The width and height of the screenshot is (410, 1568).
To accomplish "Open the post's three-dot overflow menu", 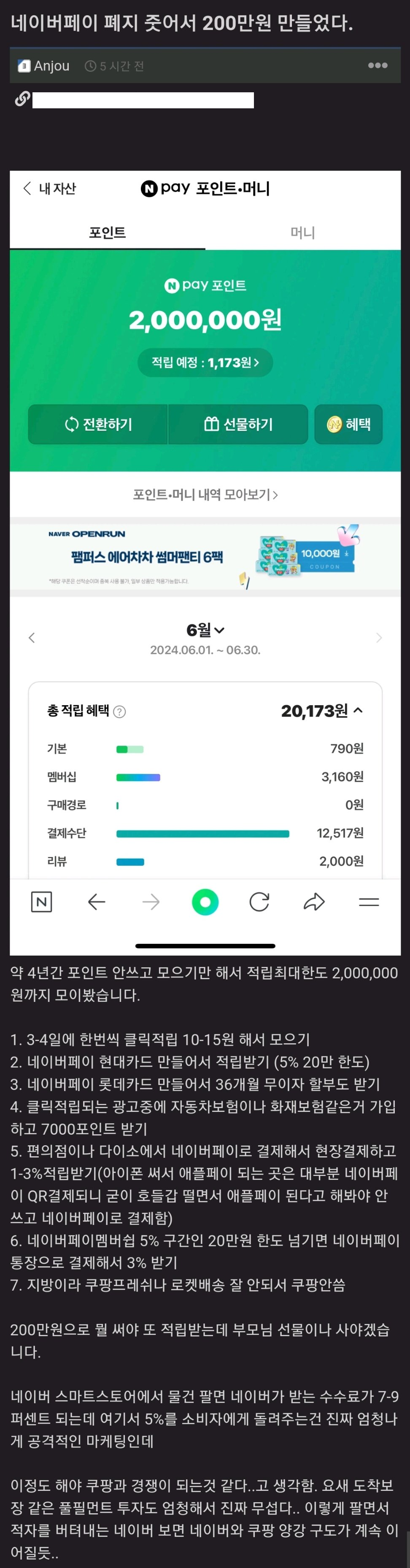I will tap(377, 65).
